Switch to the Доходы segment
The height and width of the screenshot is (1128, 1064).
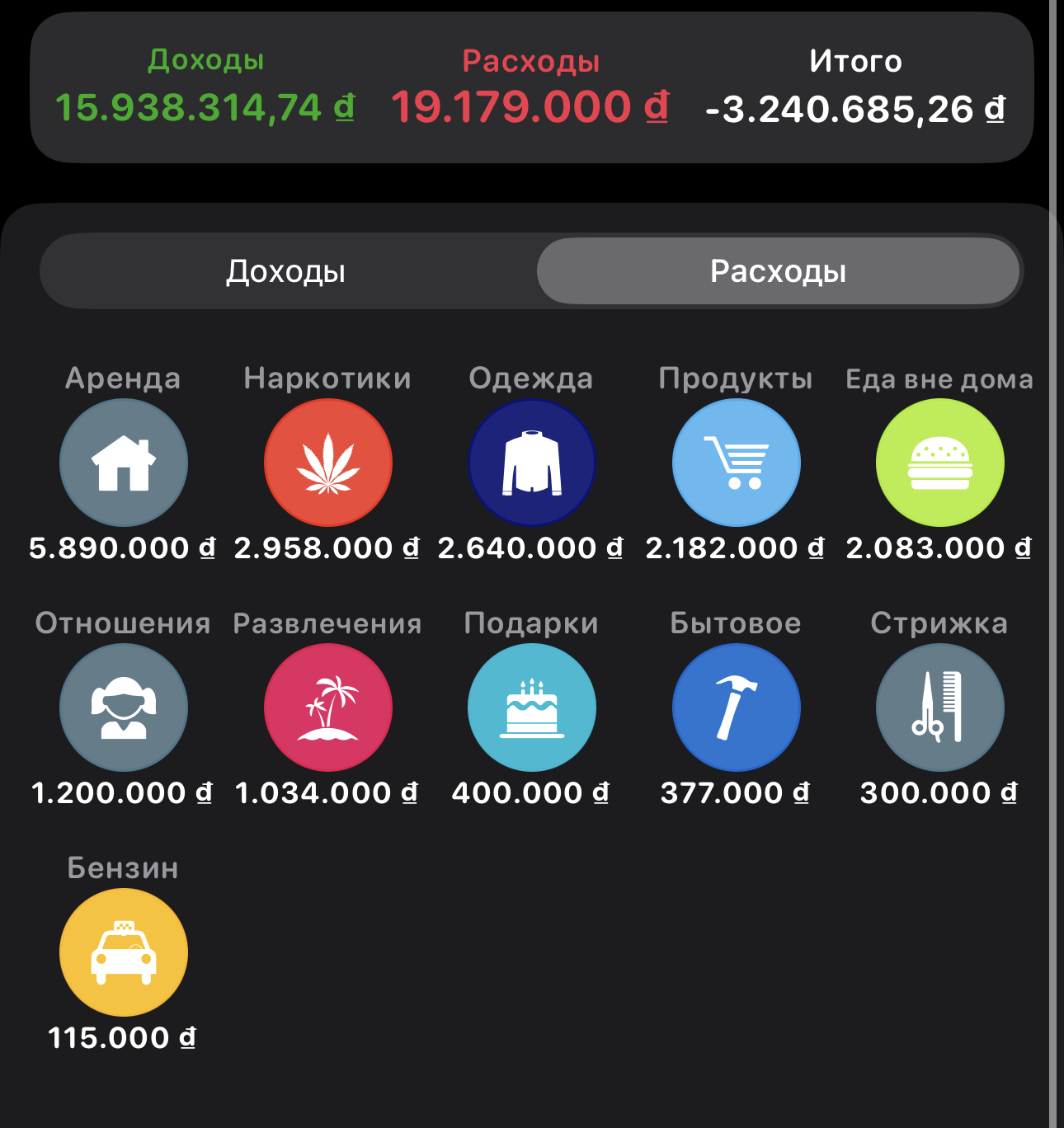[286, 271]
